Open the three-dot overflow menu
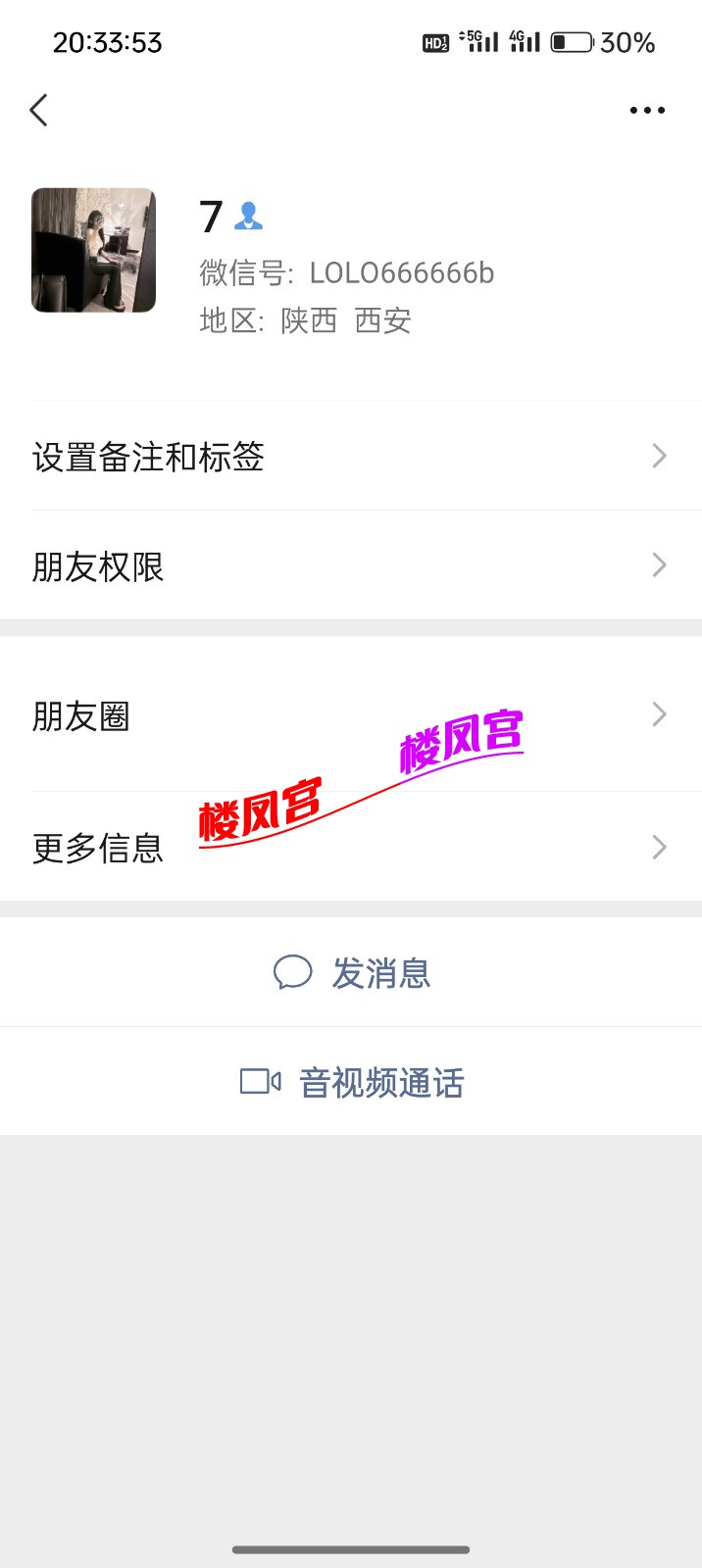This screenshot has width=702, height=1568. 647,110
